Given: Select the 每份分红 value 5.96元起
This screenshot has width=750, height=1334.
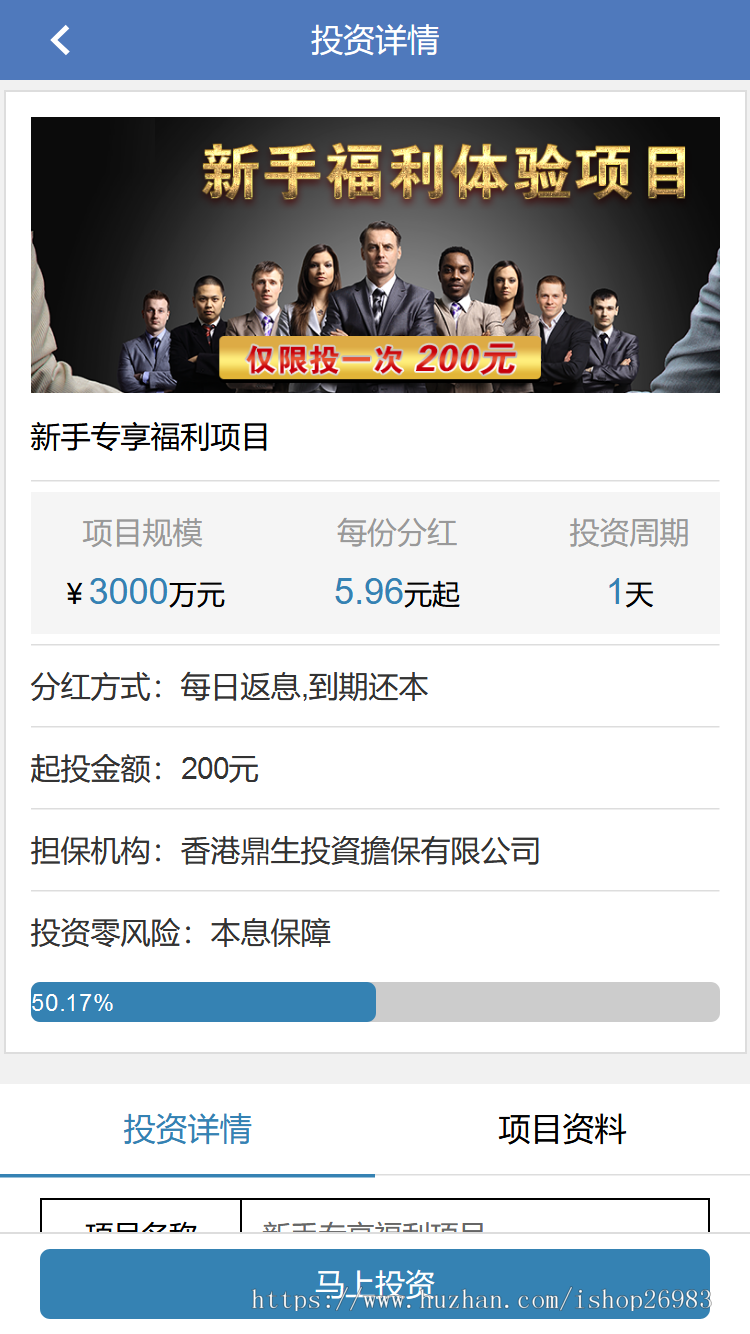Looking at the screenshot, I should pyautogui.click(x=397, y=592).
